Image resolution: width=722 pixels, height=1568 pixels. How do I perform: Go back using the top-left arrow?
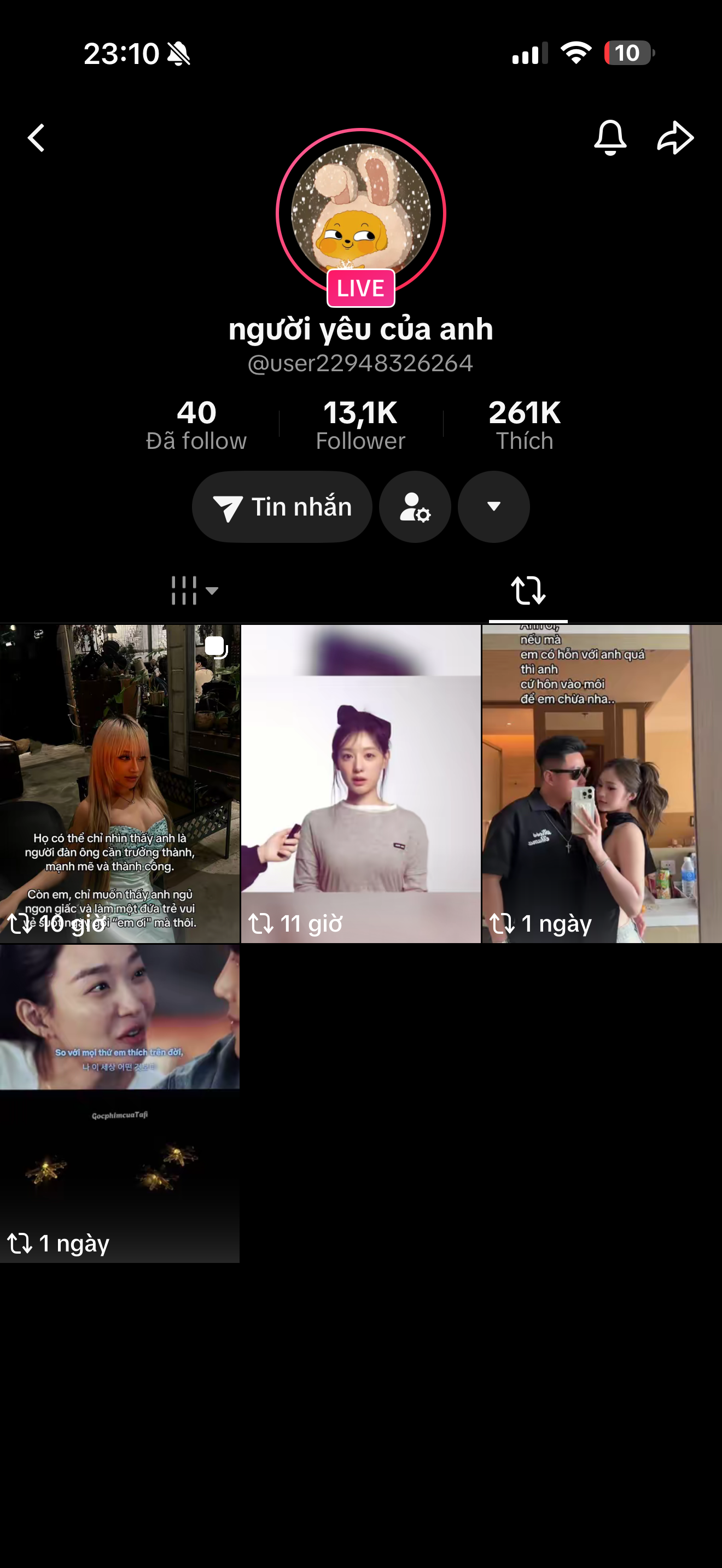click(37, 138)
